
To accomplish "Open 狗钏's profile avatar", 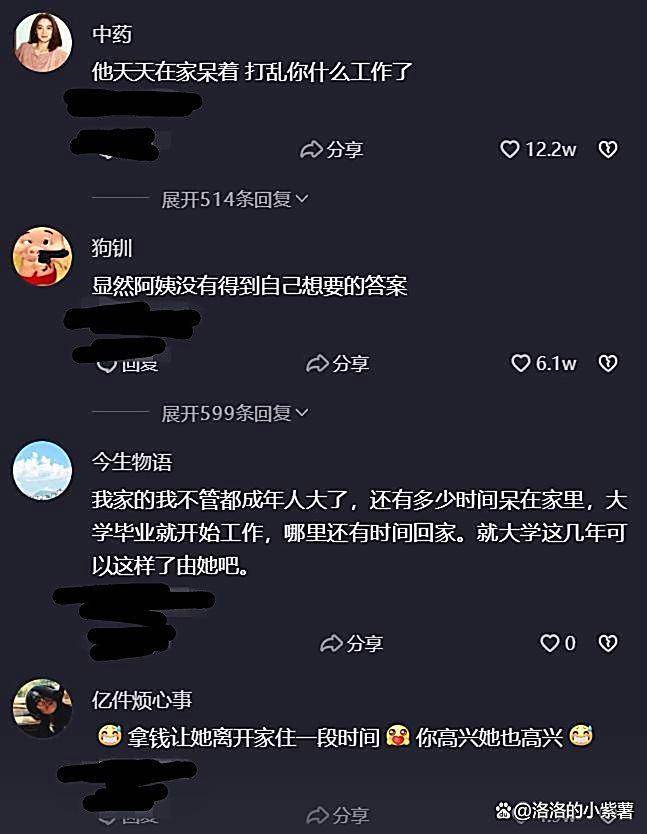I will click(x=42, y=257).
